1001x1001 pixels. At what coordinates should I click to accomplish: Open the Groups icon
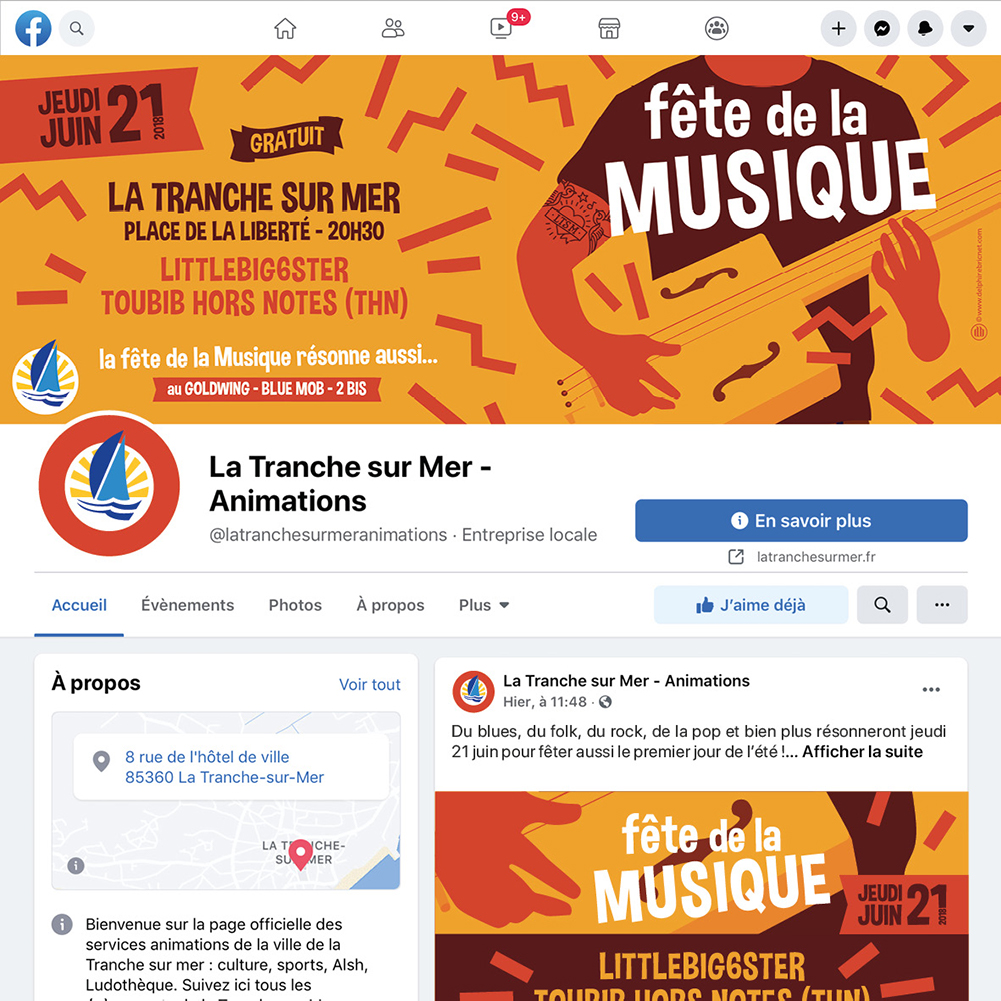coord(717,29)
